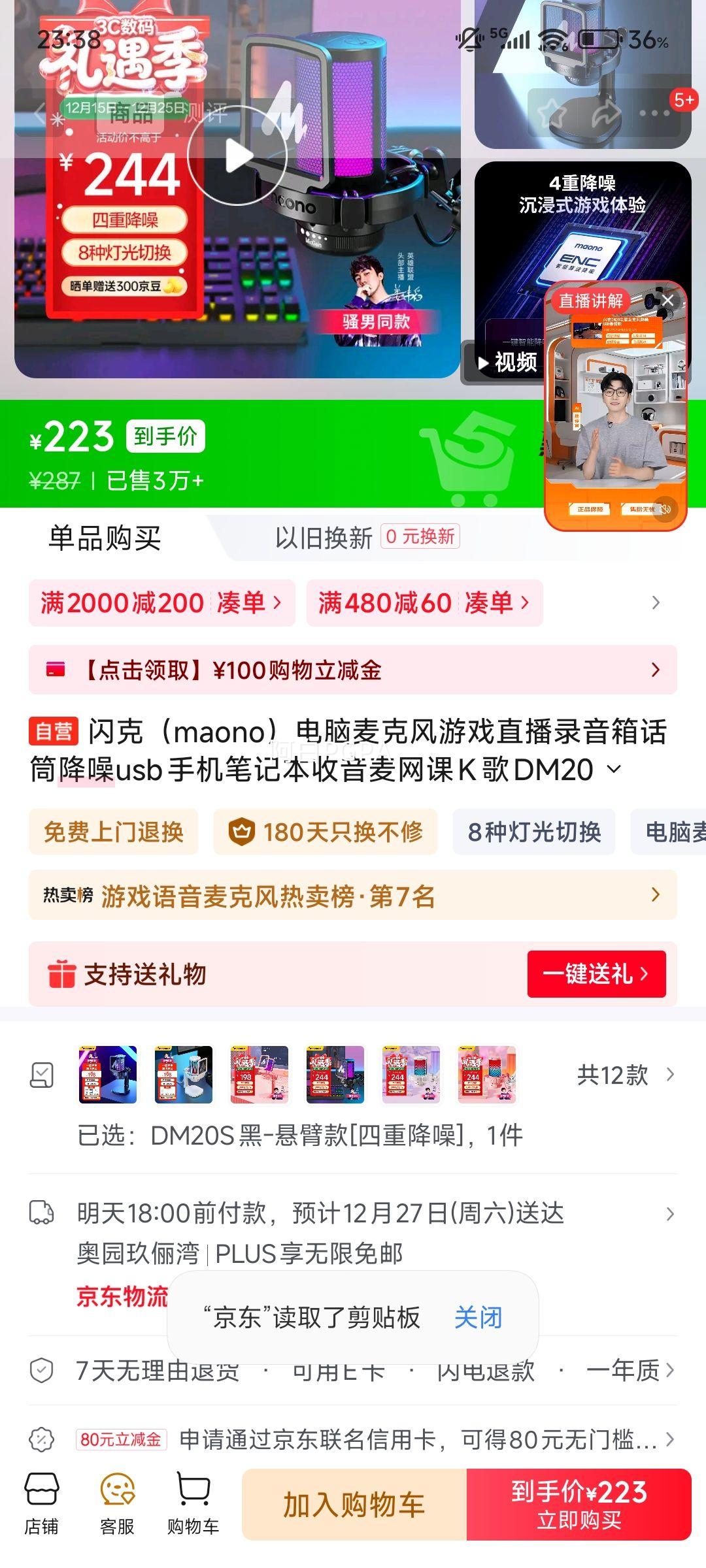Tap the red gift icon beside 支持送礼物
Screen dimensions: 706x1568
(62, 973)
